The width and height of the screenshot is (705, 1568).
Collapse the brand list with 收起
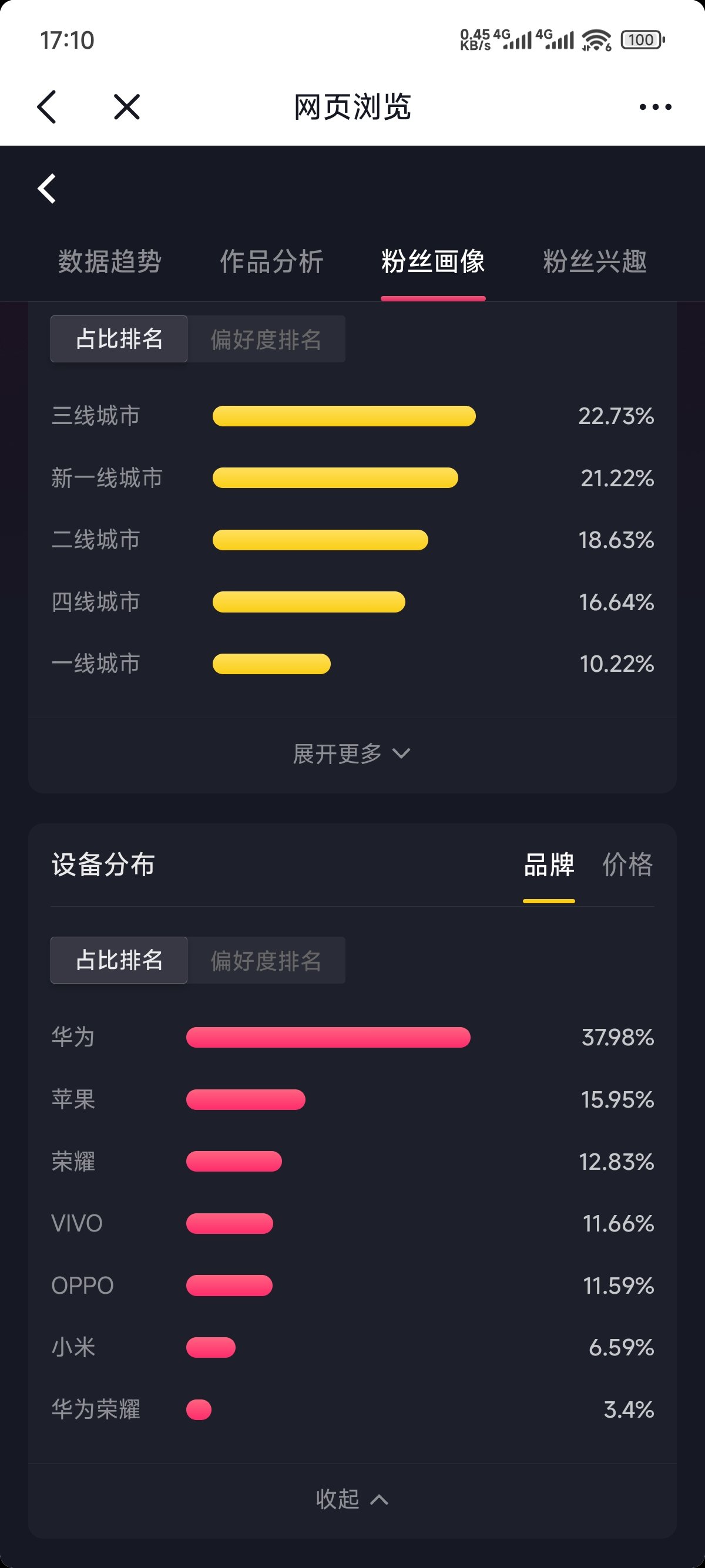pos(352,1499)
